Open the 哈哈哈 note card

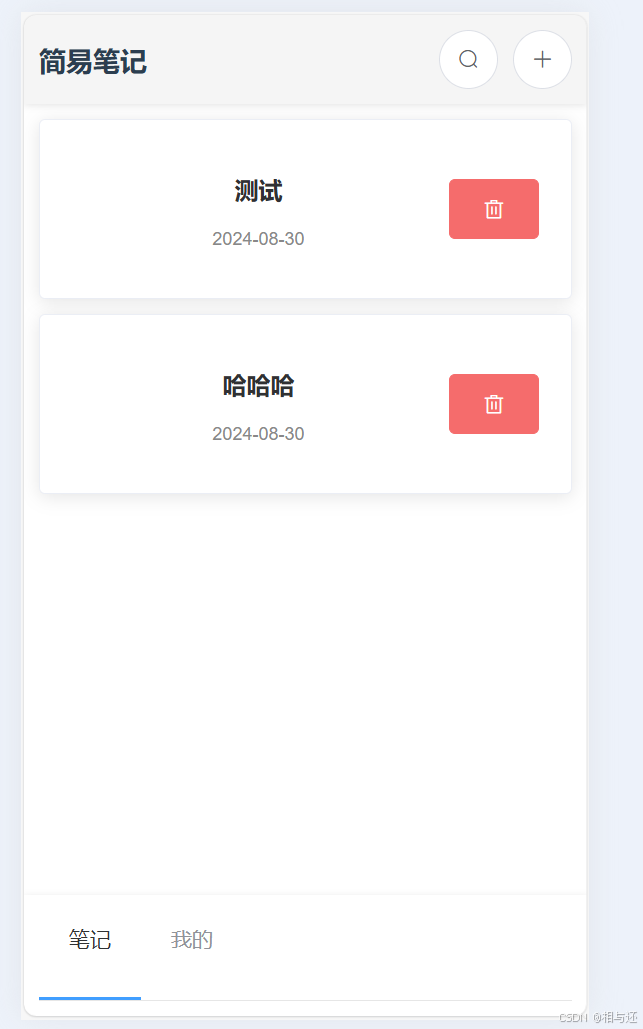[x=305, y=404]
